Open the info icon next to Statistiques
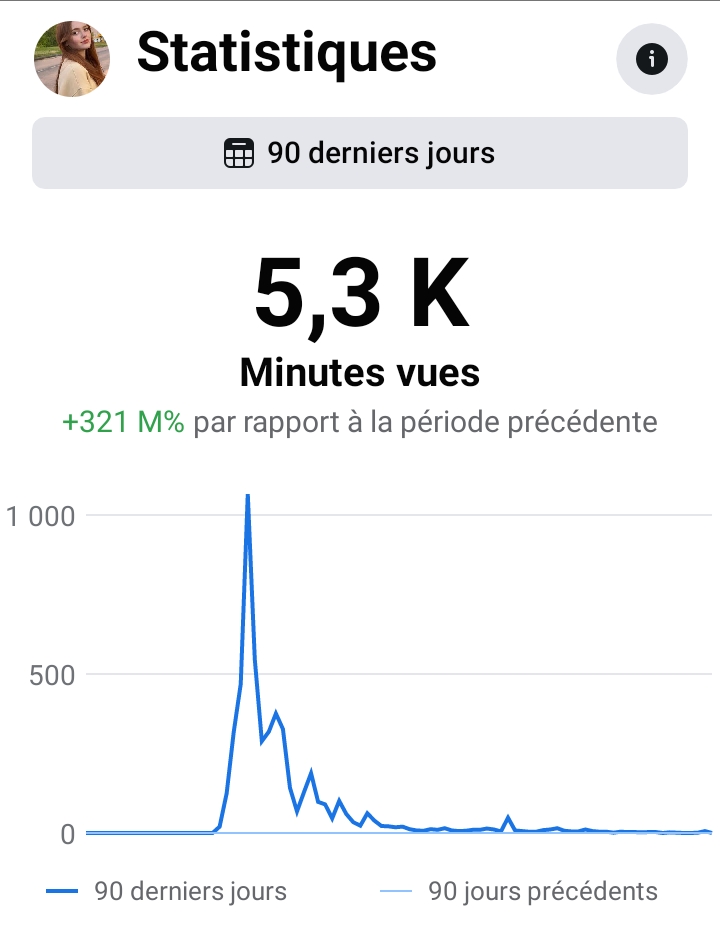This screenshot has height=943, width=720. point(652,60)
